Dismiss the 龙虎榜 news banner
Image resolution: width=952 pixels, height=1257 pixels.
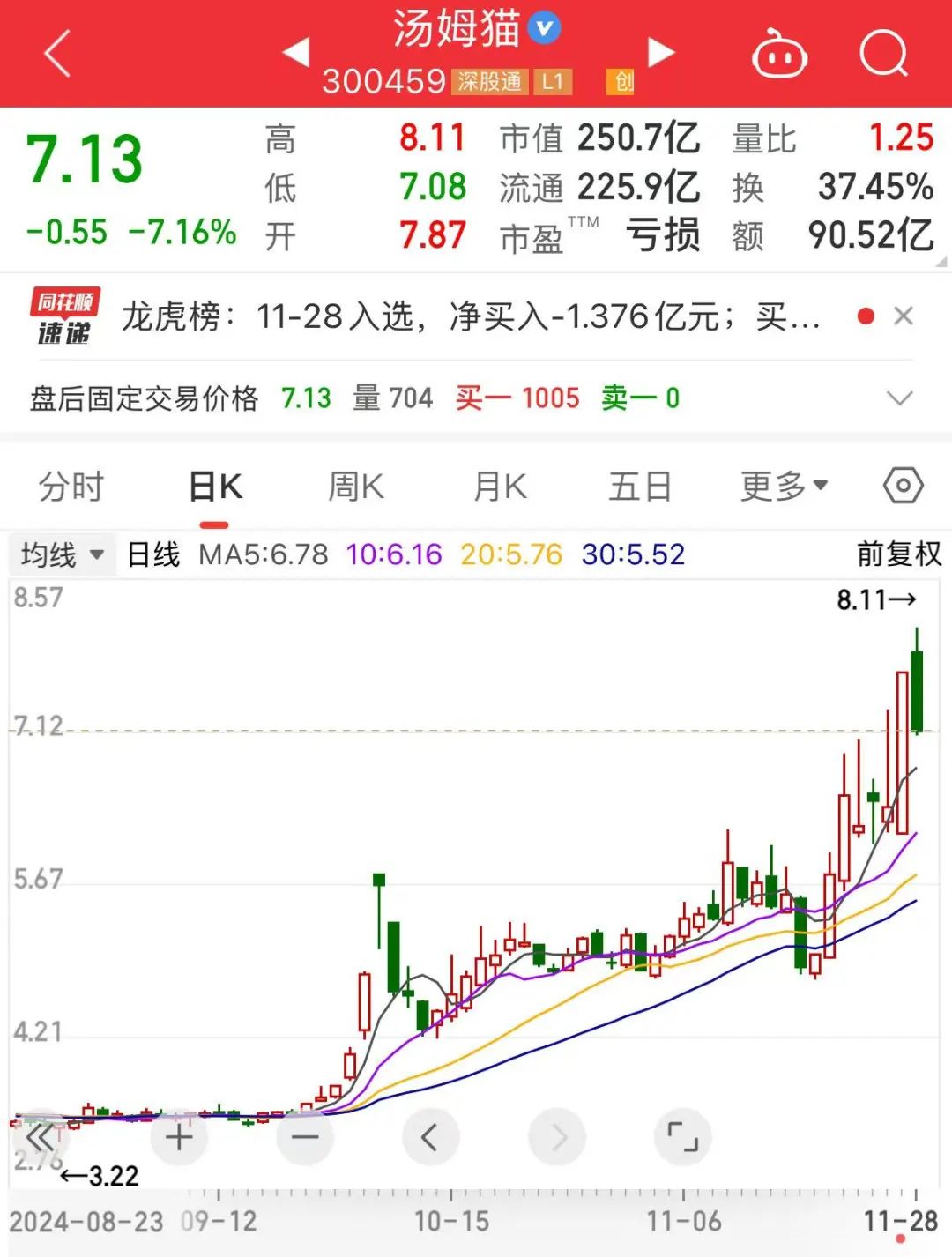(904, 316)
